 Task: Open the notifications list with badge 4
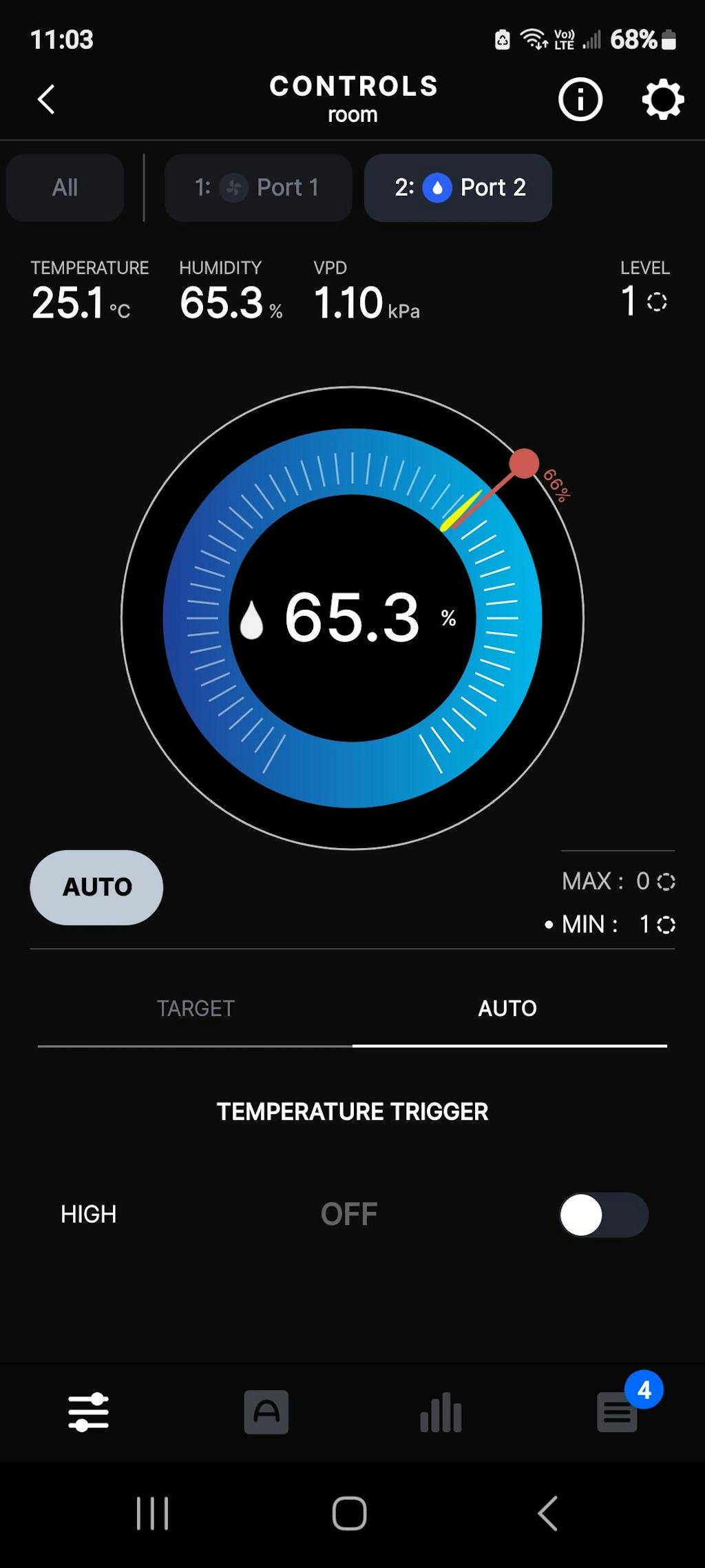618,1412
